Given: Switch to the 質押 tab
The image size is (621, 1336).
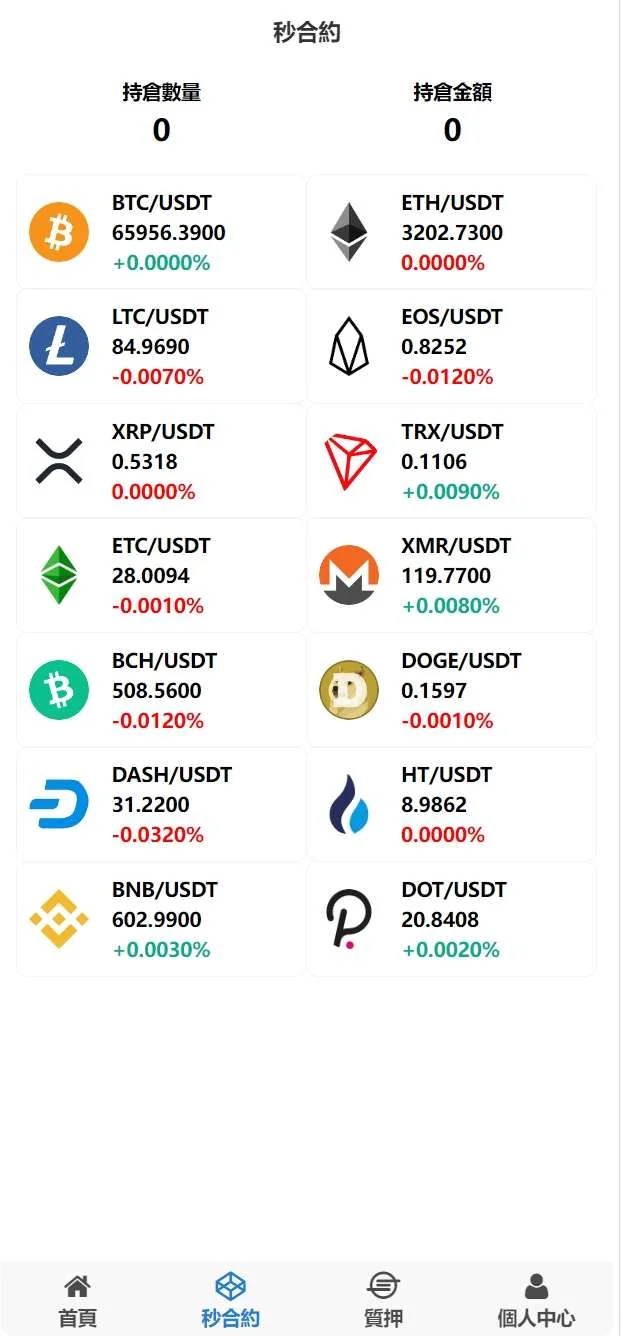Looking at the screenshot, I should (x=384, y=1300).
